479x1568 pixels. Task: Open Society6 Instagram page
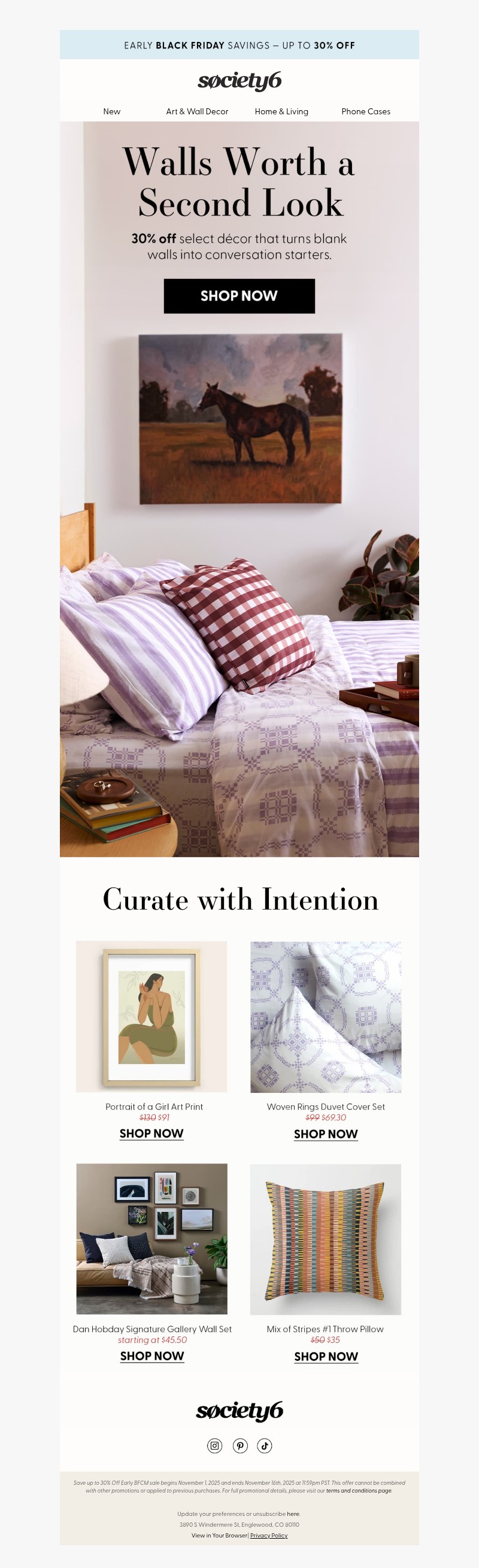click(x=215, y=1446)
